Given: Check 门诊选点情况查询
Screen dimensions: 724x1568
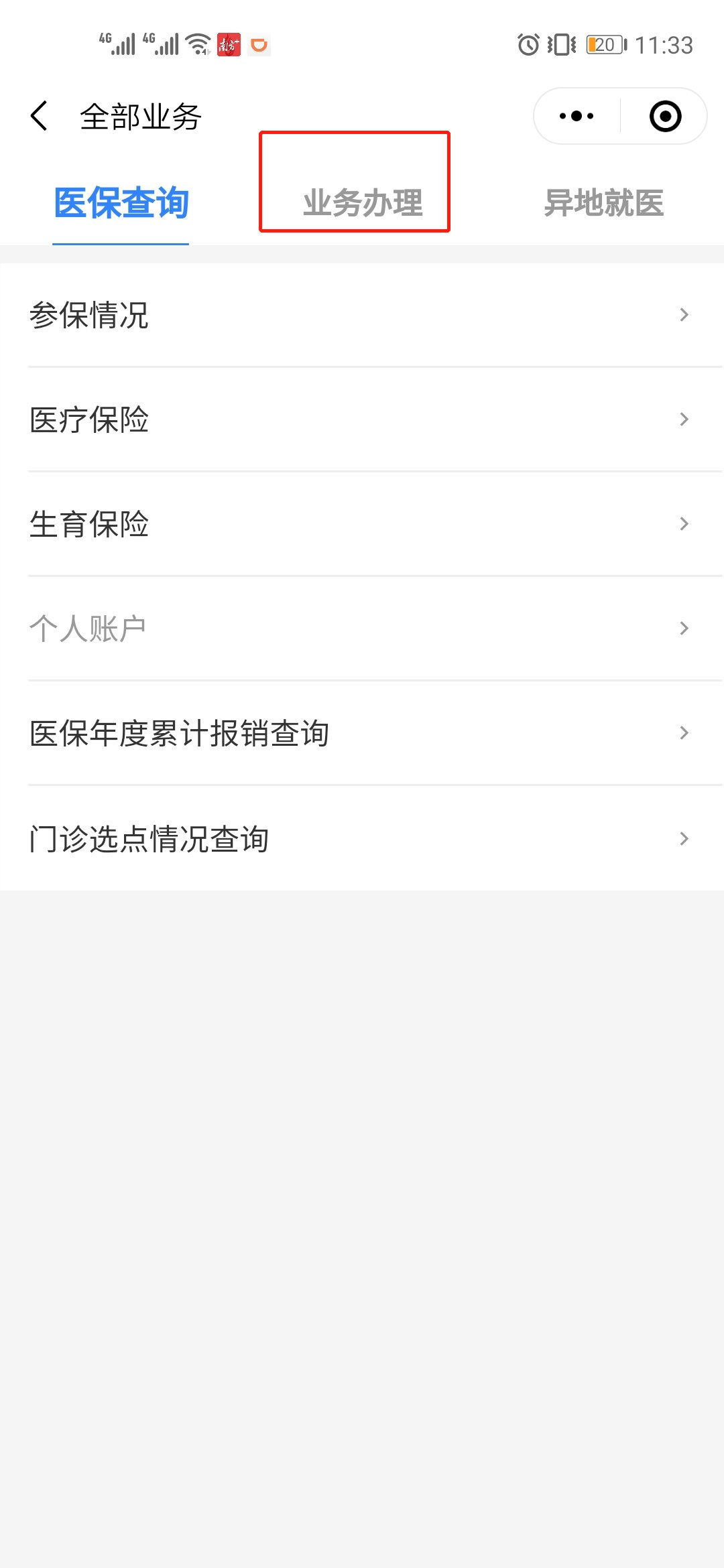Looking at the screenshot, I should (x=362, y=838).
